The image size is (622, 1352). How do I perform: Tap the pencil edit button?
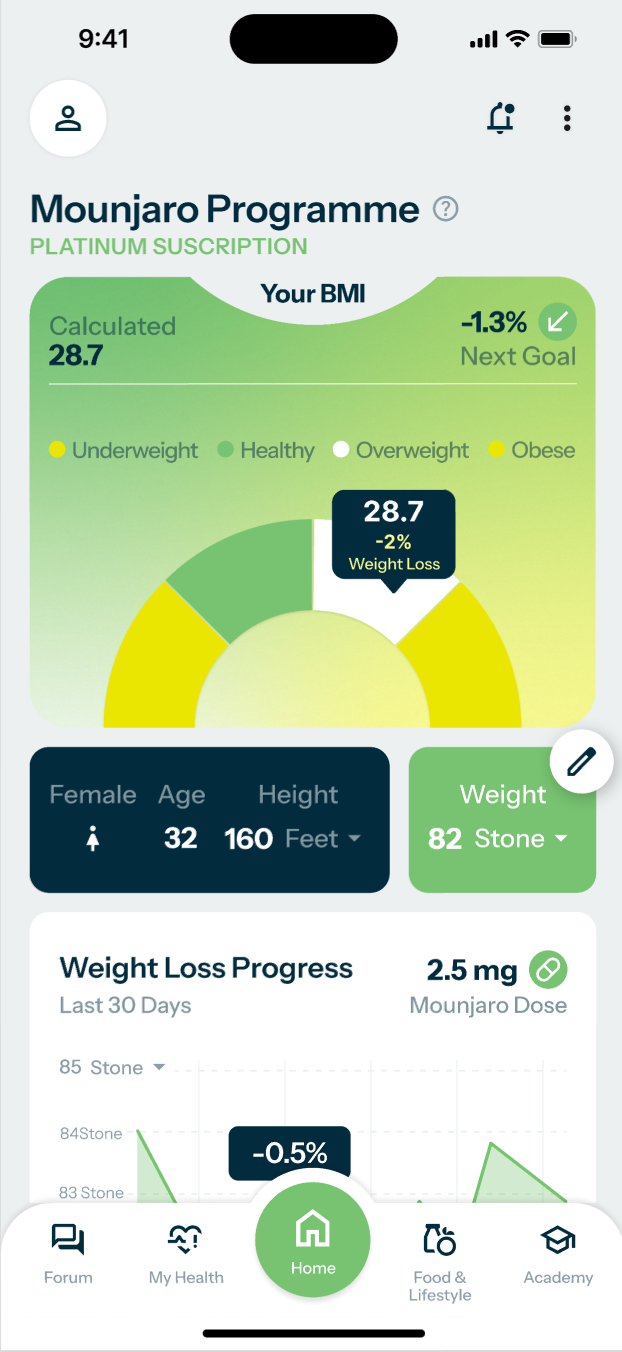[581, 762]
